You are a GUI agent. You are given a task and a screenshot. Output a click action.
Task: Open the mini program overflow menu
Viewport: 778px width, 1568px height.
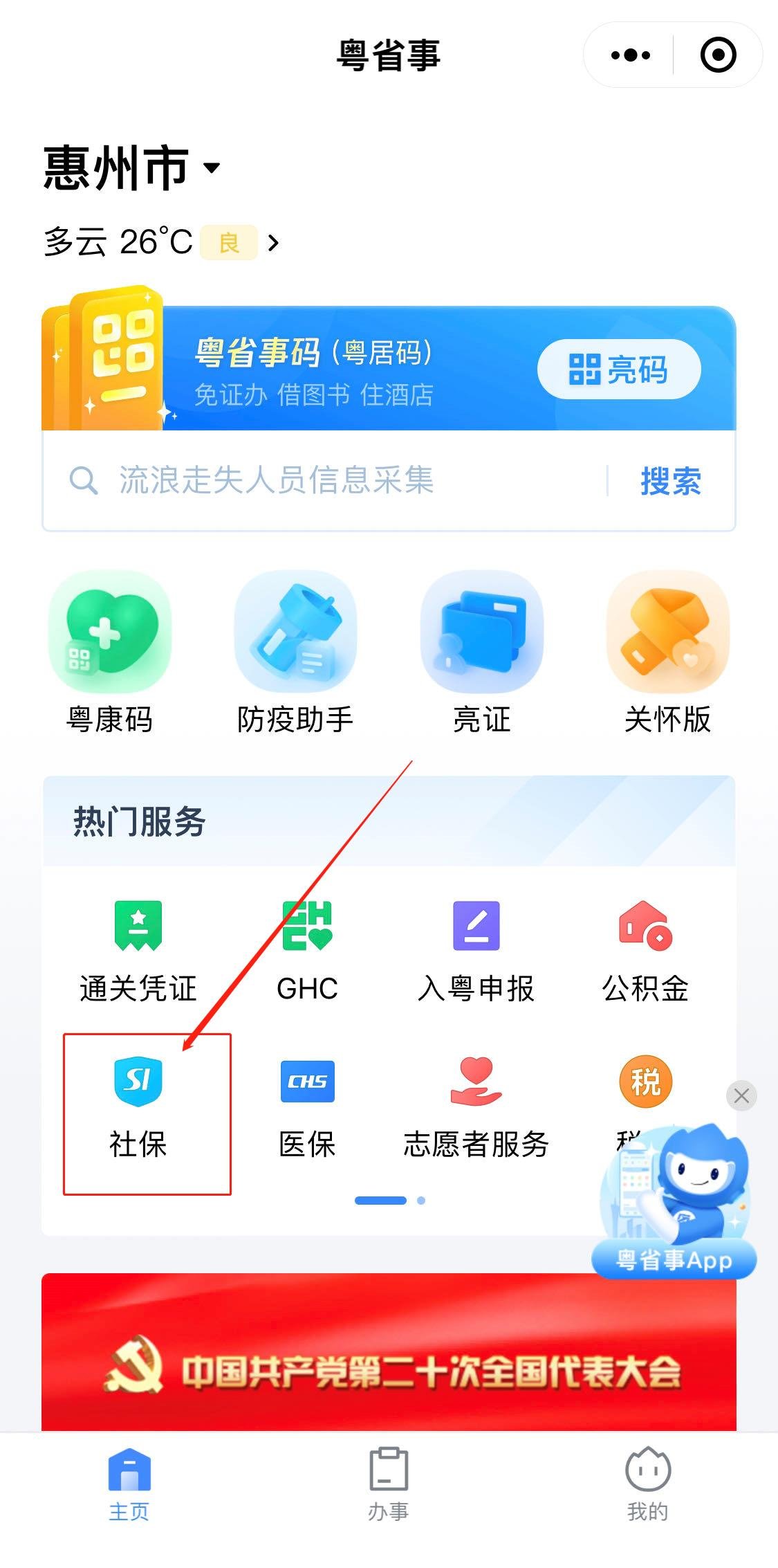pos(630,55)
